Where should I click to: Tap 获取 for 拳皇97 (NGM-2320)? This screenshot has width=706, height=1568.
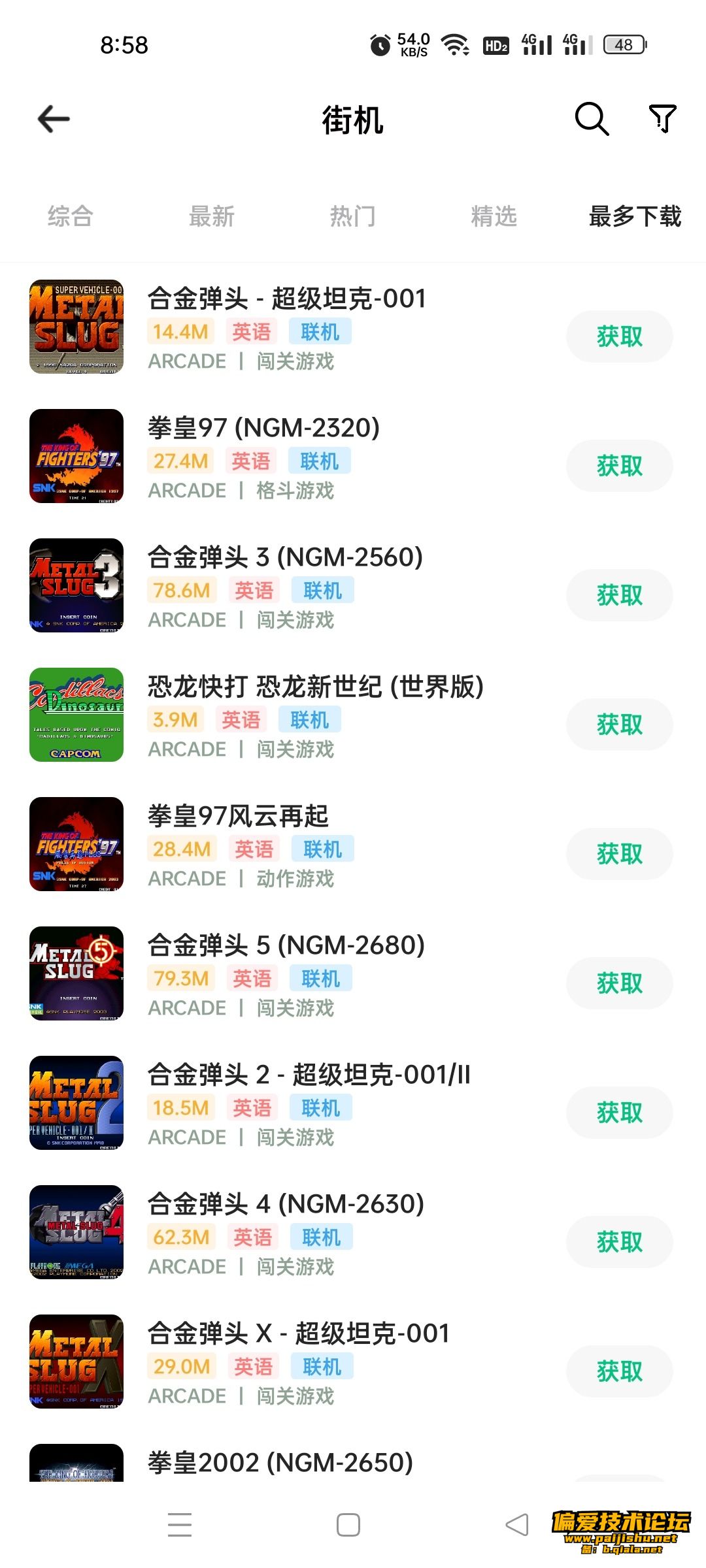click(x=620, y=466)
